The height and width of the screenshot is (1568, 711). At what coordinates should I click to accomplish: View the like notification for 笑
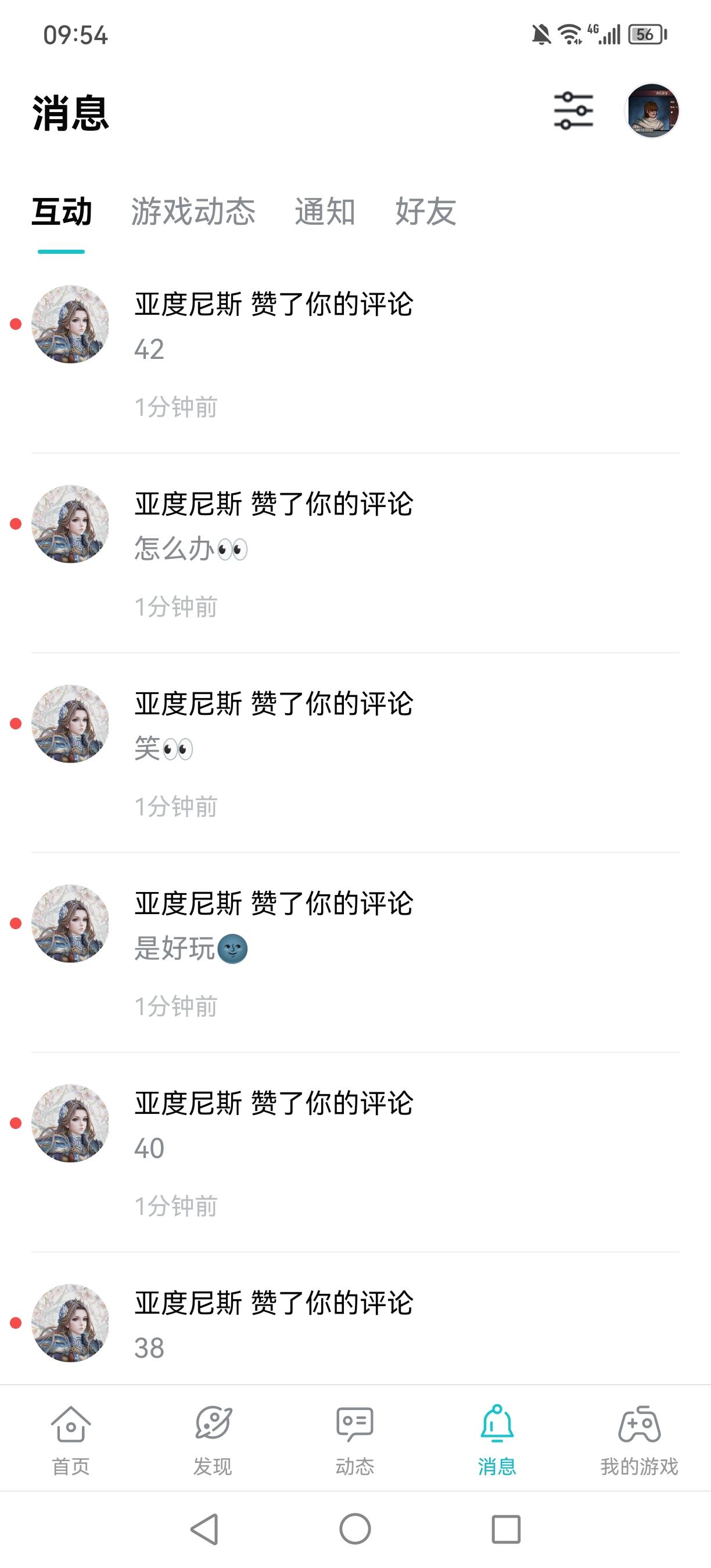pos(355,752)
